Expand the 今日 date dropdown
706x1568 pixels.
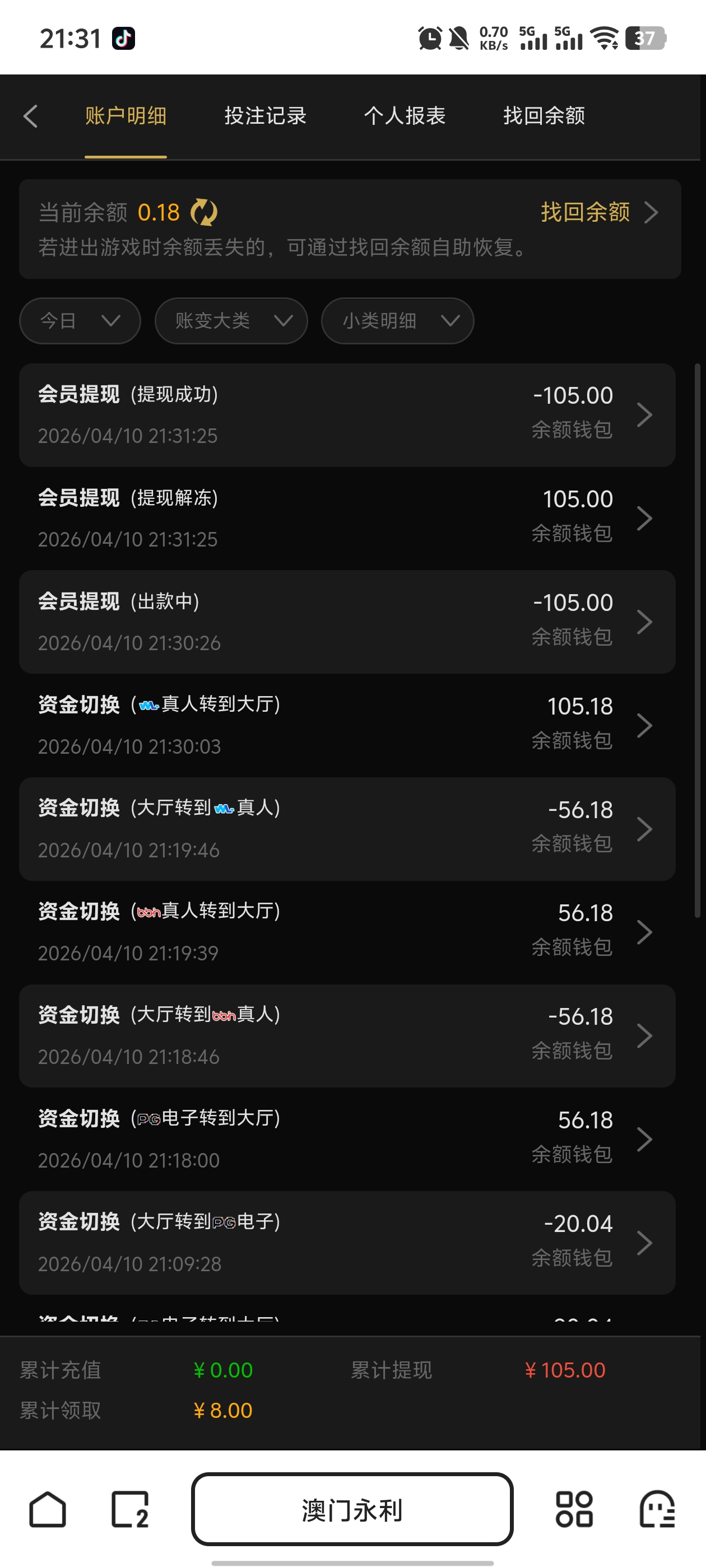[x=80, y=321]
